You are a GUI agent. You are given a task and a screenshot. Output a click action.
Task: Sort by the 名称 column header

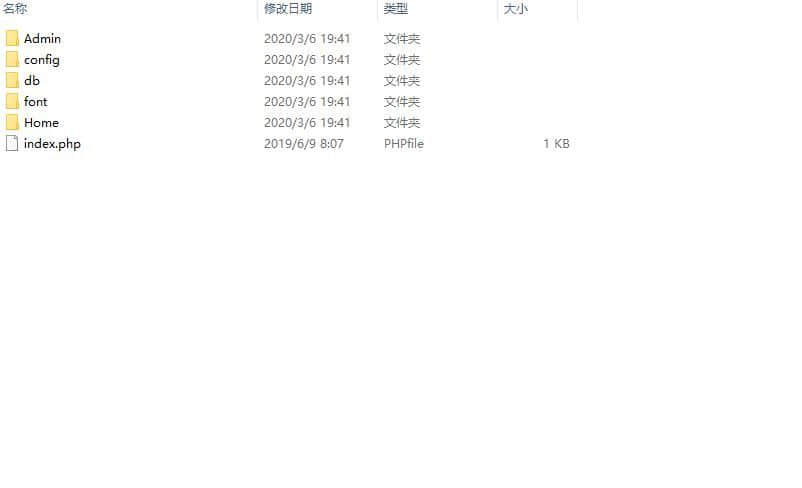(x=16, y=9)
